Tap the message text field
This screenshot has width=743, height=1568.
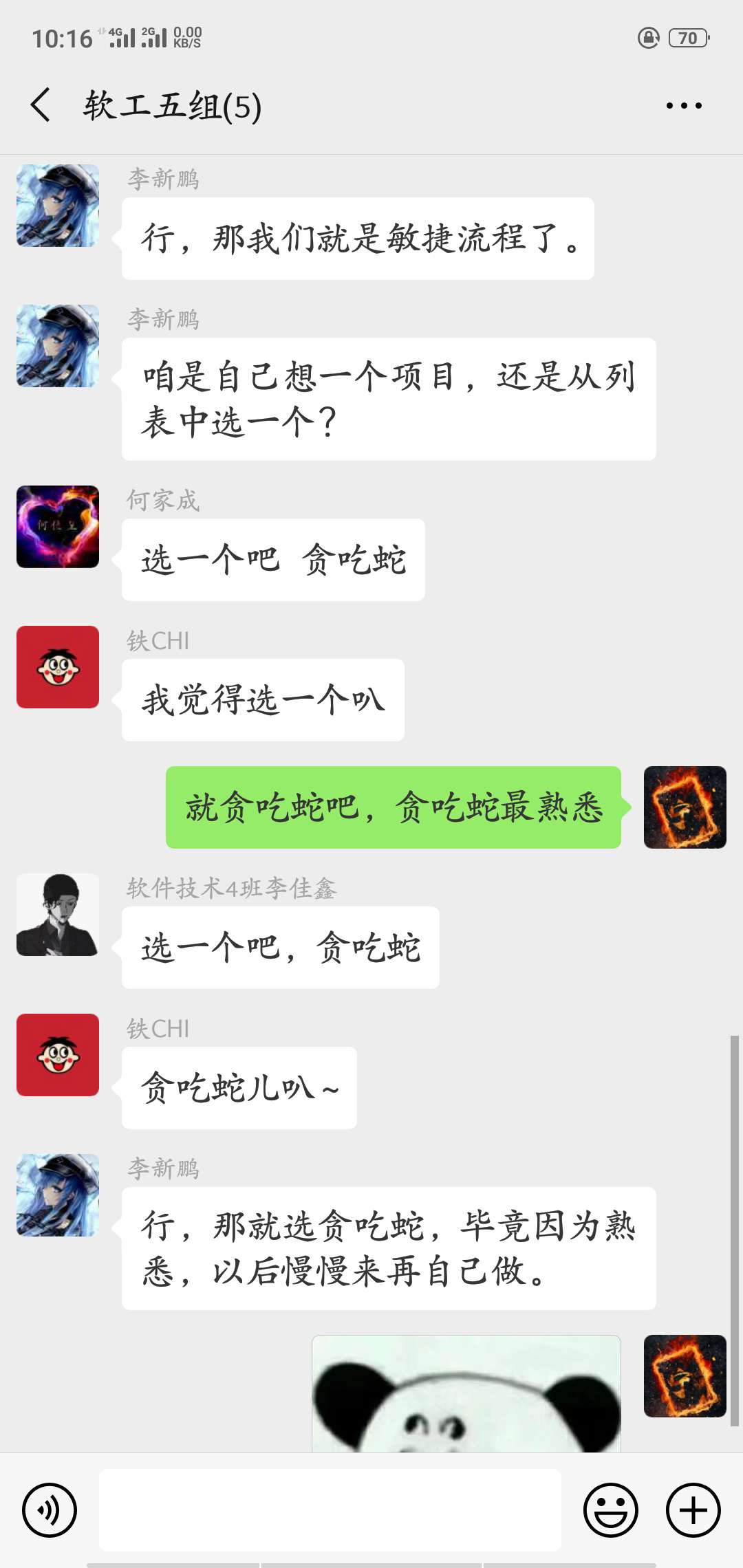coord(330,1510)
